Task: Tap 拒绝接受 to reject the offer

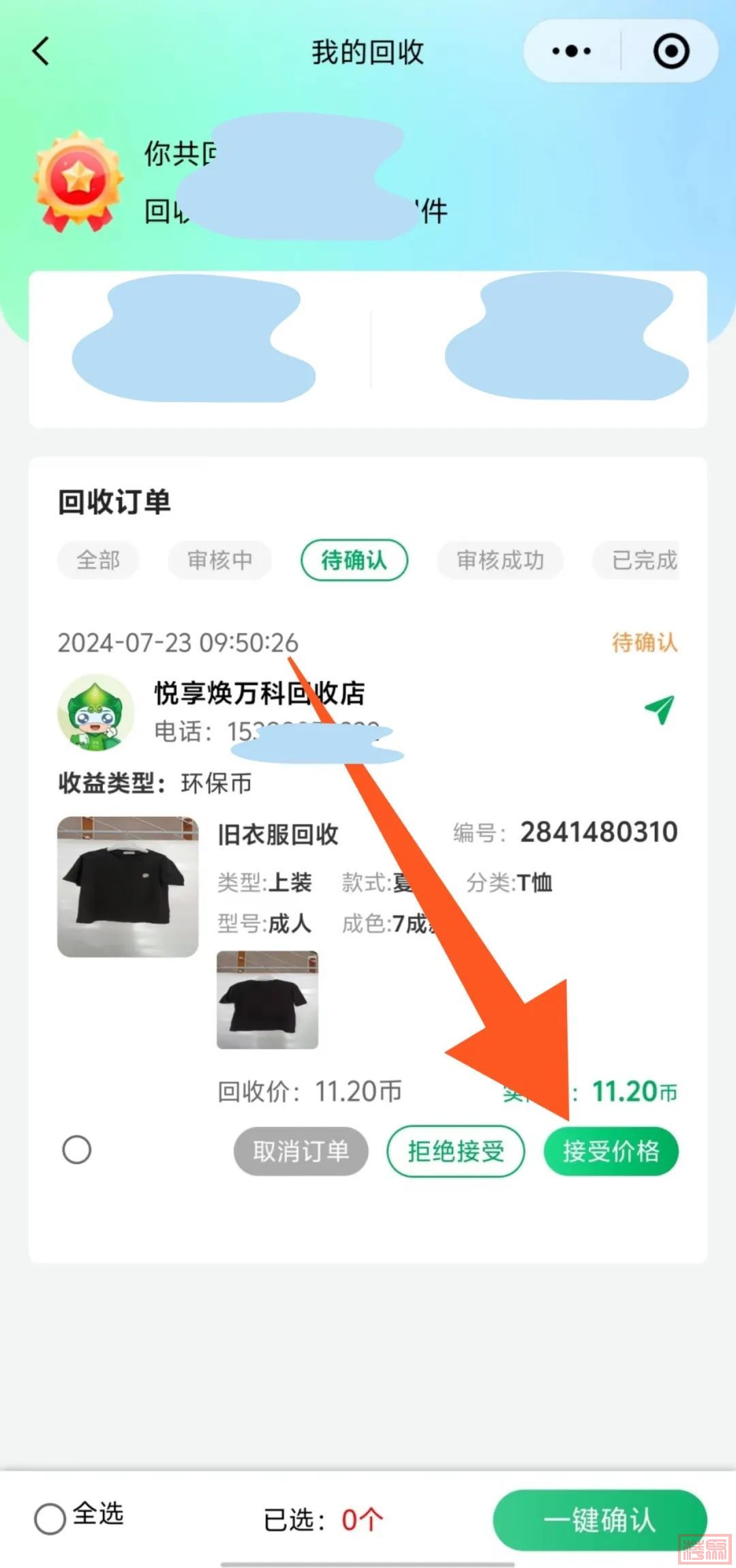Action: pos(455,1151)
